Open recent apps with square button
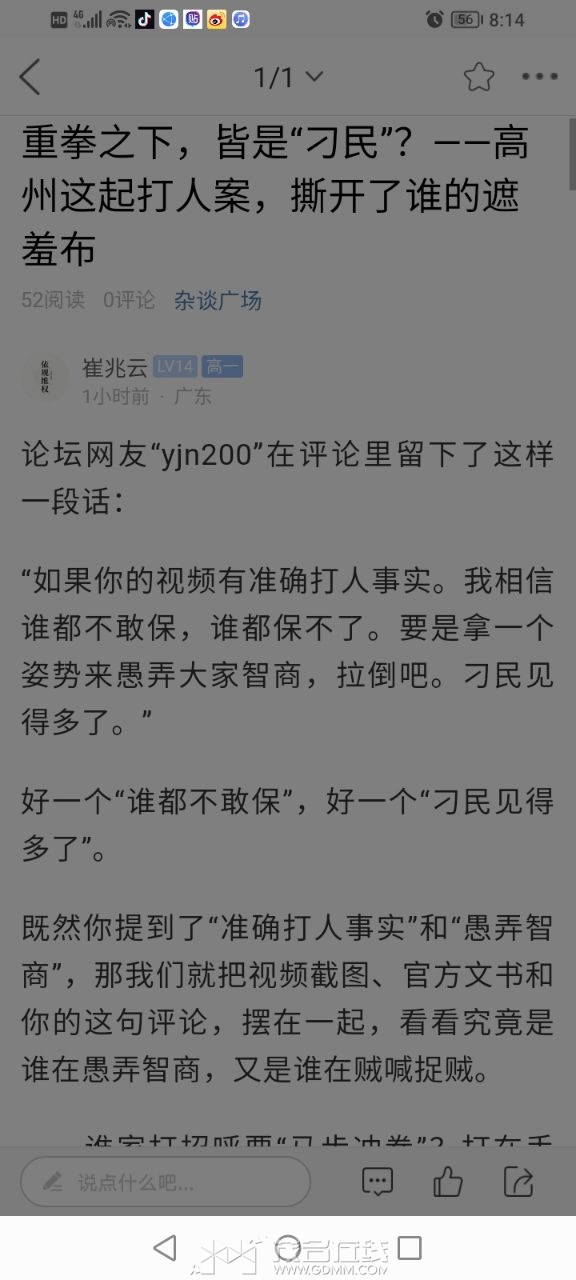Screen dimensions: 576x1280 409,1247
